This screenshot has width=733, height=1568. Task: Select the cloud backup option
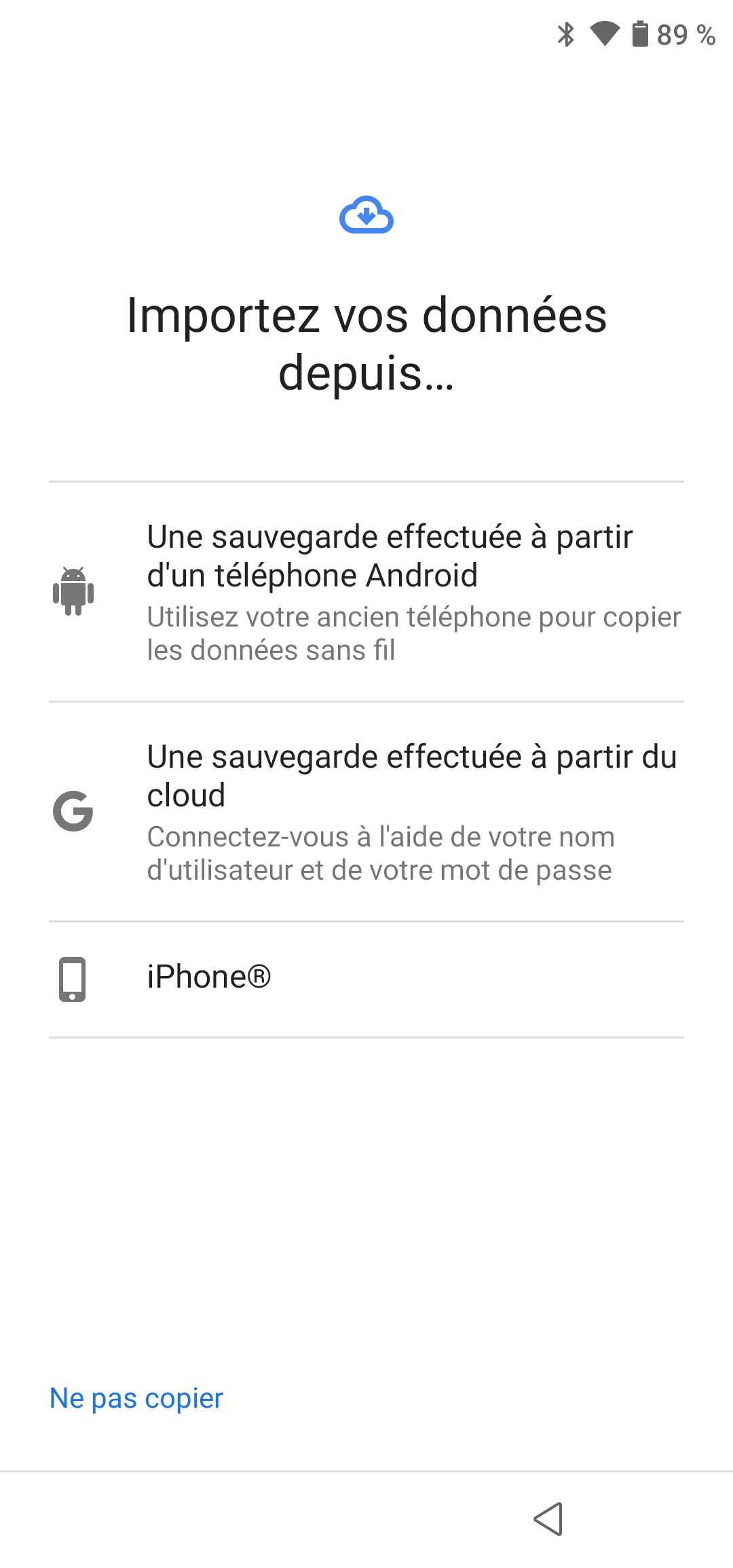point(366,812)
